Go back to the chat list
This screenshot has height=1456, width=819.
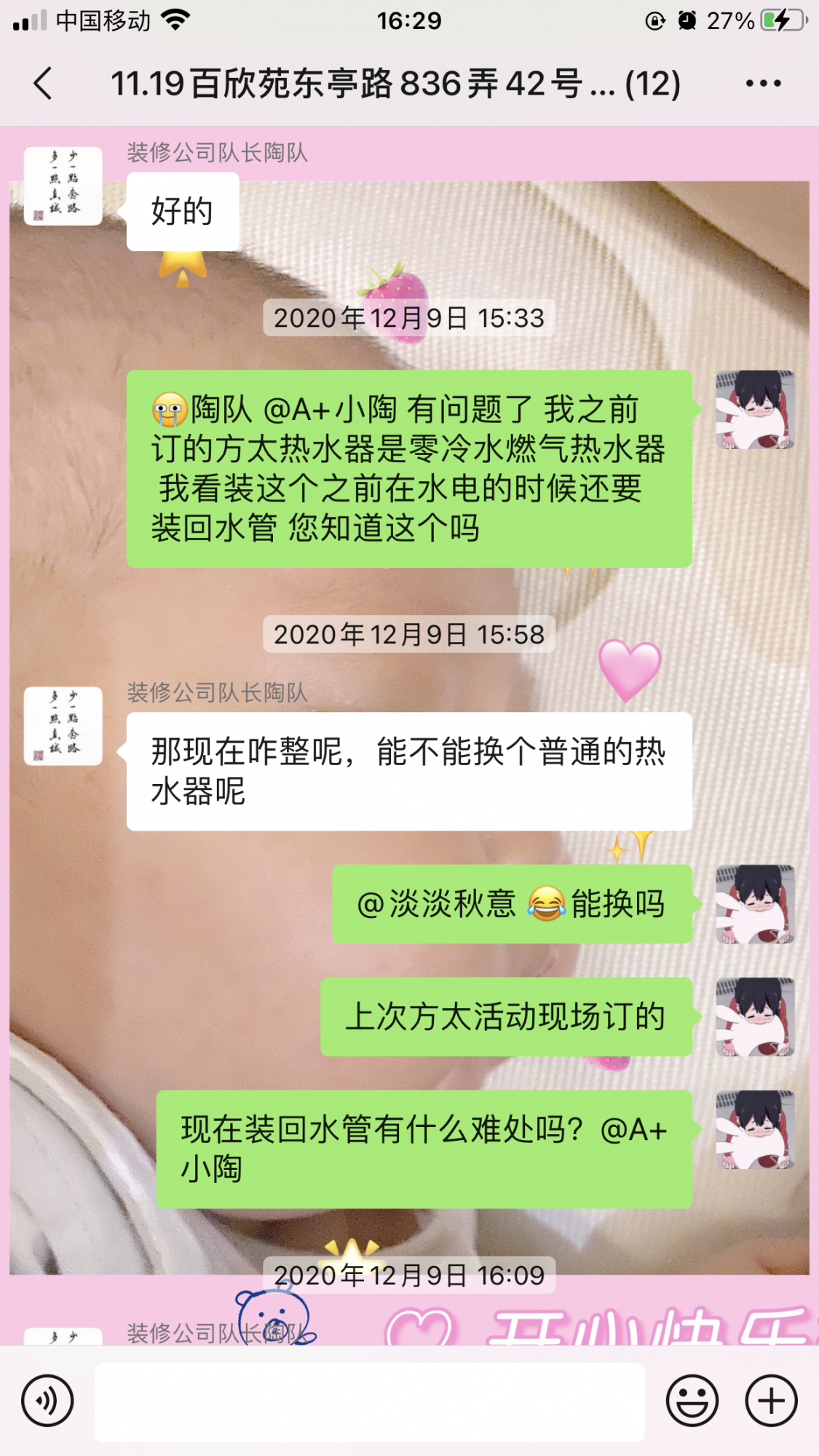44,83
